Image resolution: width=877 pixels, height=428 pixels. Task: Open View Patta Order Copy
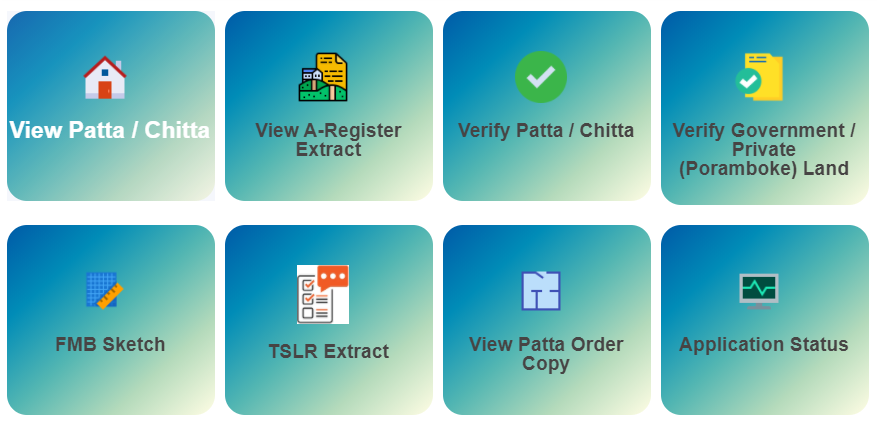click(546, 320)
